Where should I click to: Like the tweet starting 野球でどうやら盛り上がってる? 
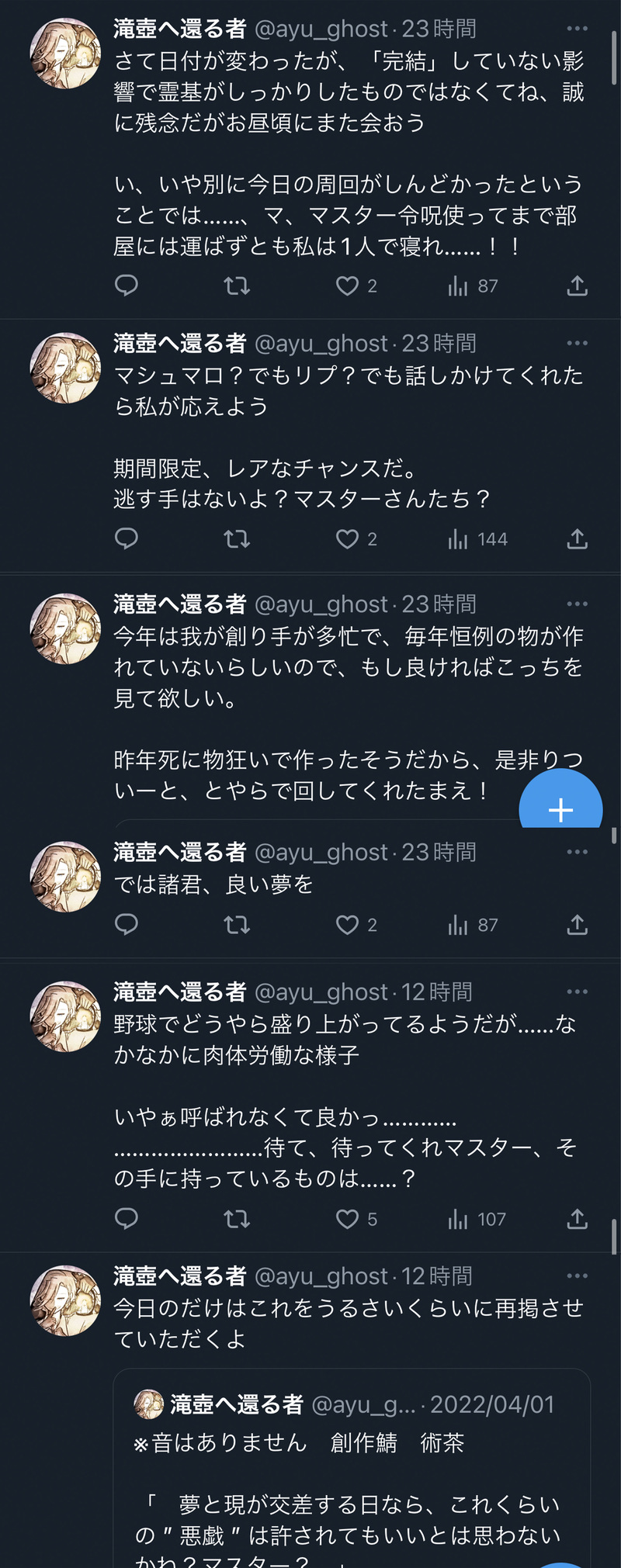[x=347, y=1219]
